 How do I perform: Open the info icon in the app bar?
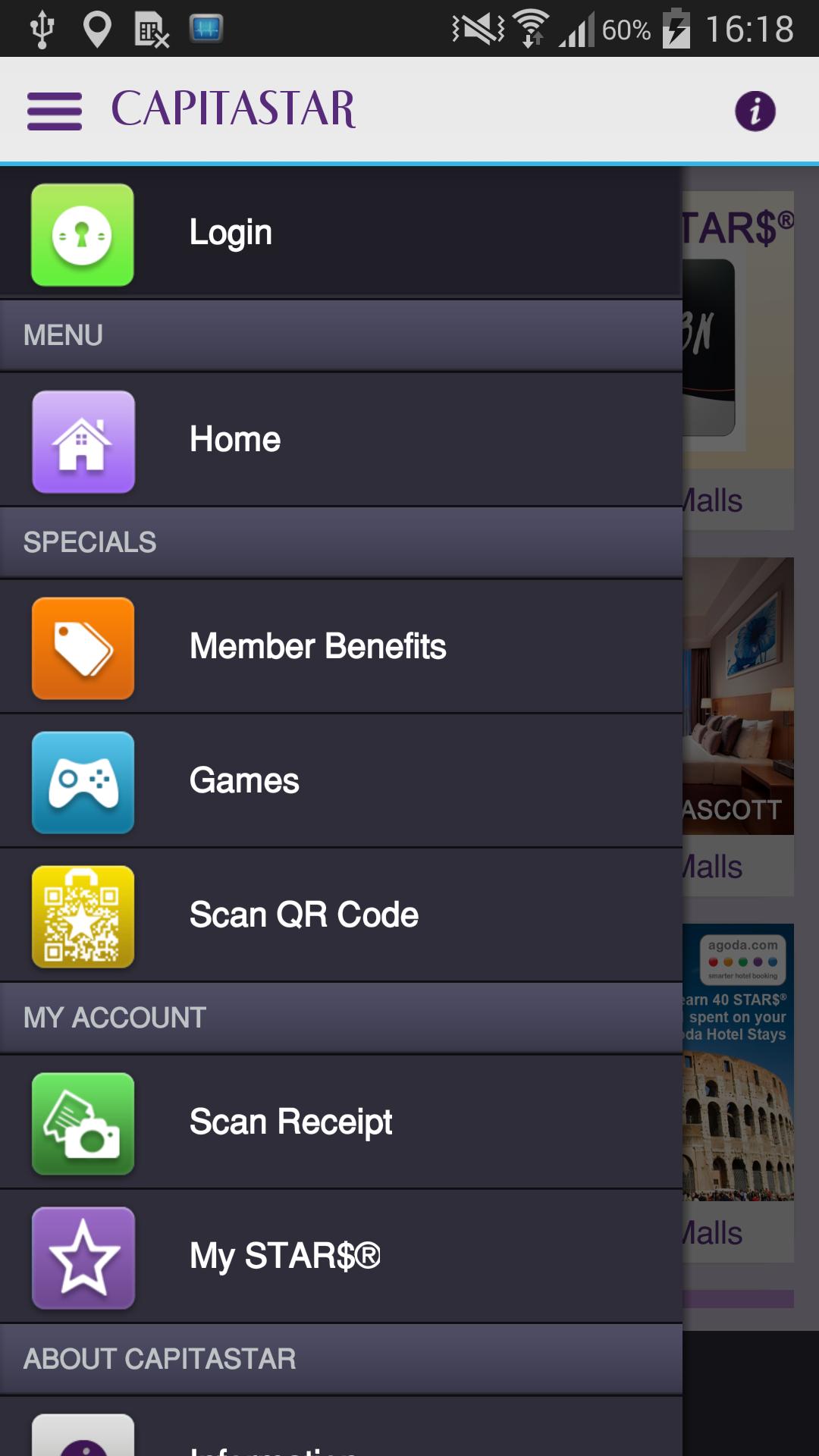point(755,111)
